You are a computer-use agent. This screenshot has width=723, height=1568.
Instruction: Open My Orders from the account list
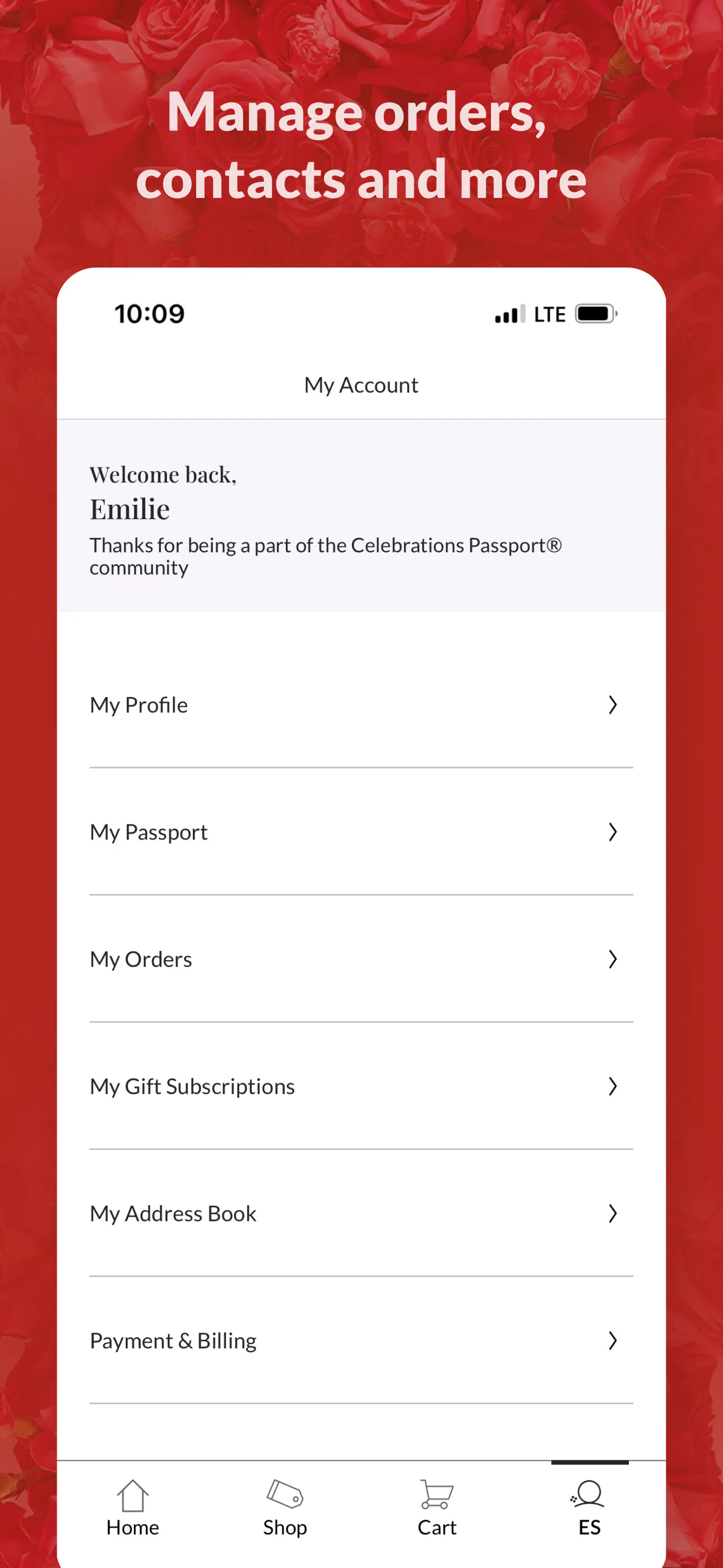pos(360,959)
